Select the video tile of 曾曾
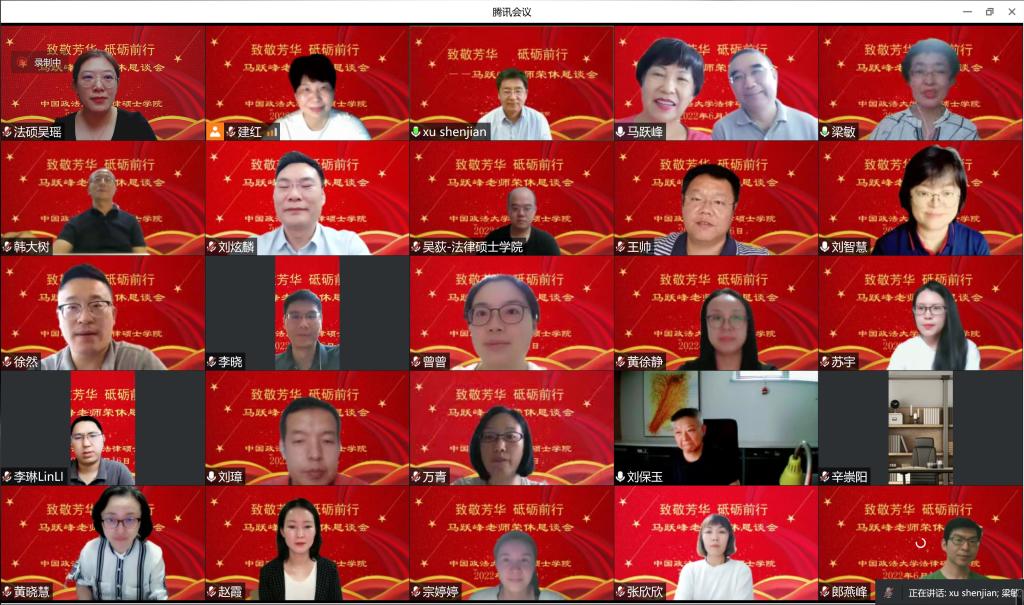The height and width of the screenshot is (605, 1024). (x=511, y=313)
